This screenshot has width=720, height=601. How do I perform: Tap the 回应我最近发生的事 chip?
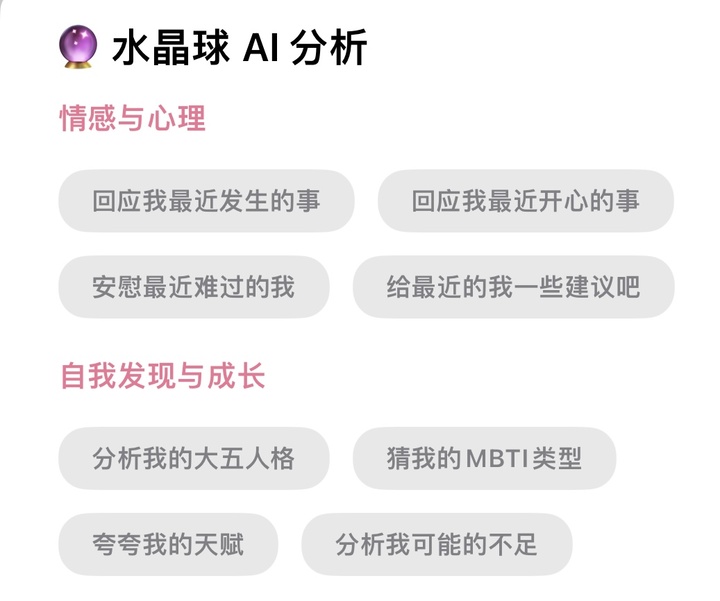click(206, 201)
